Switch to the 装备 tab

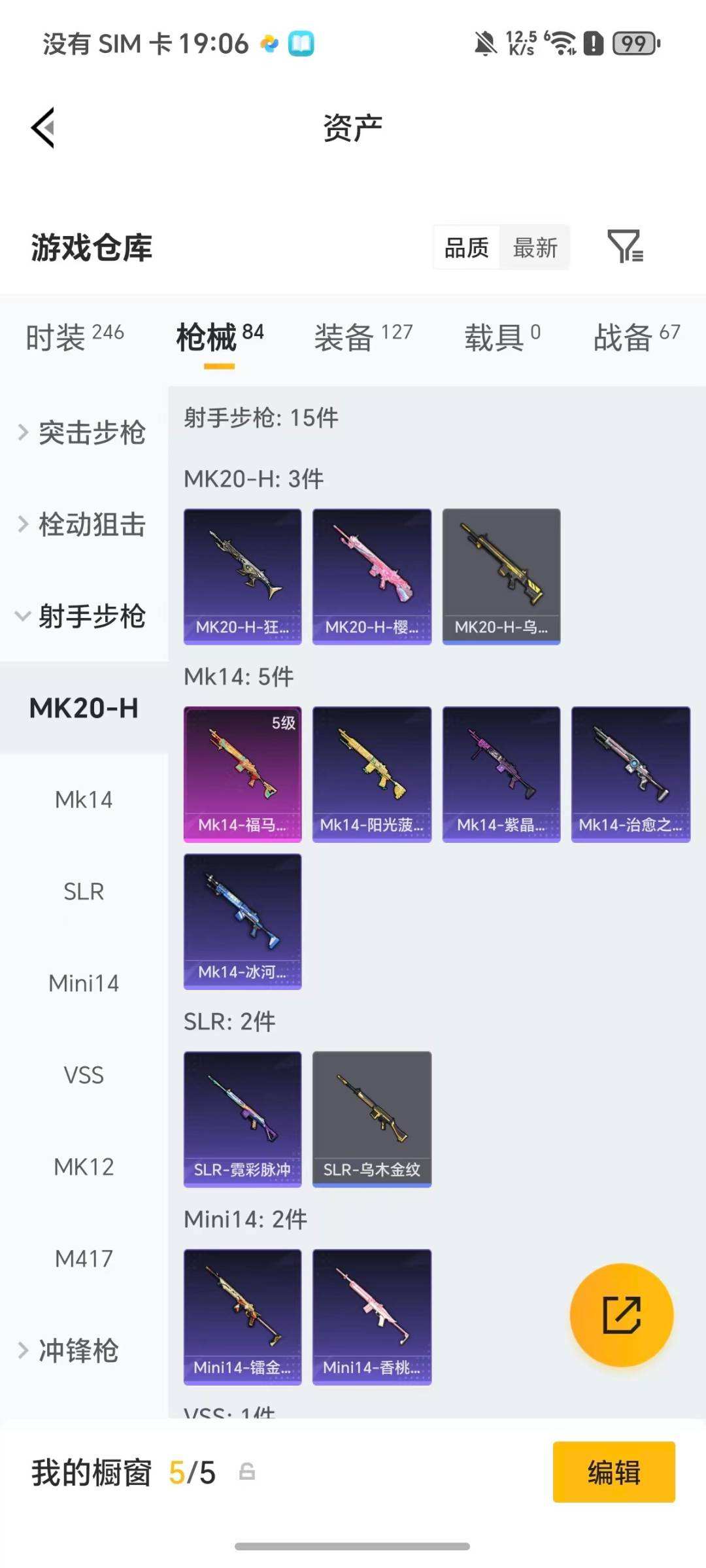click(x=363, y=337)
